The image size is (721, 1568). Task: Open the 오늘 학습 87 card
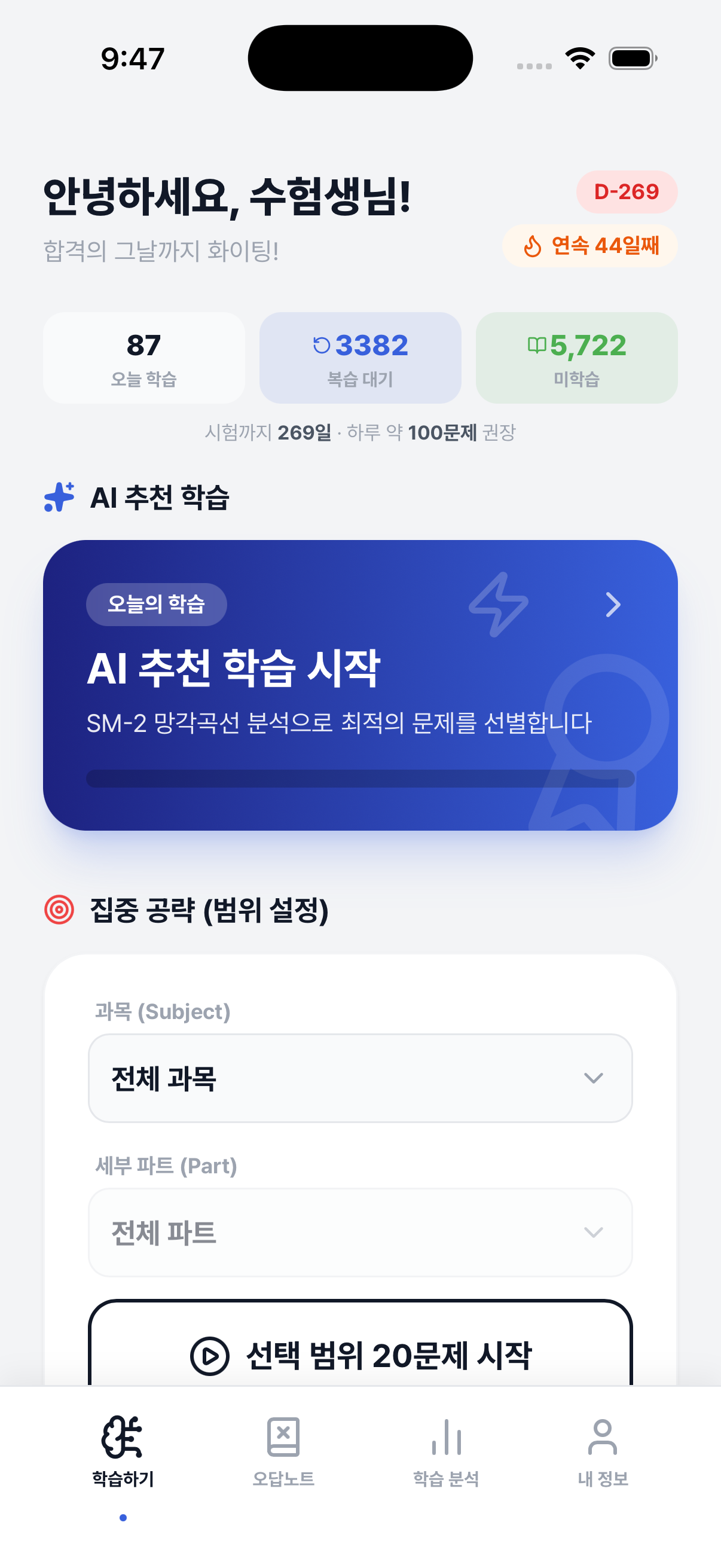(x=143, y=358)
